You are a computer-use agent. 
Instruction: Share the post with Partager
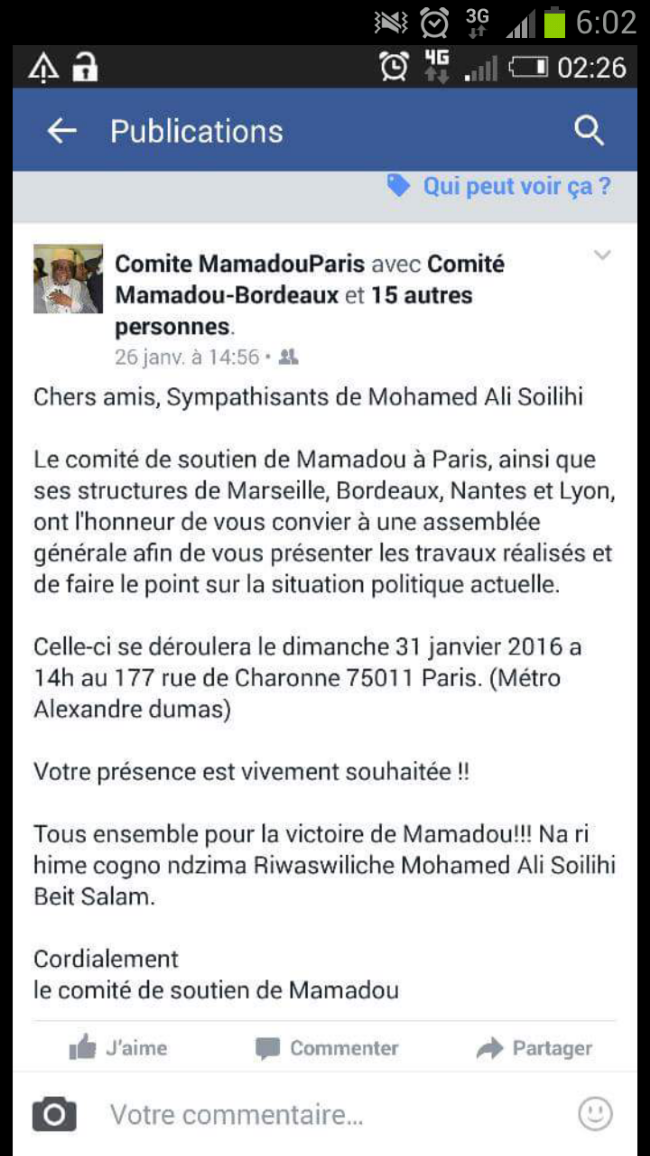[534, 1048]
